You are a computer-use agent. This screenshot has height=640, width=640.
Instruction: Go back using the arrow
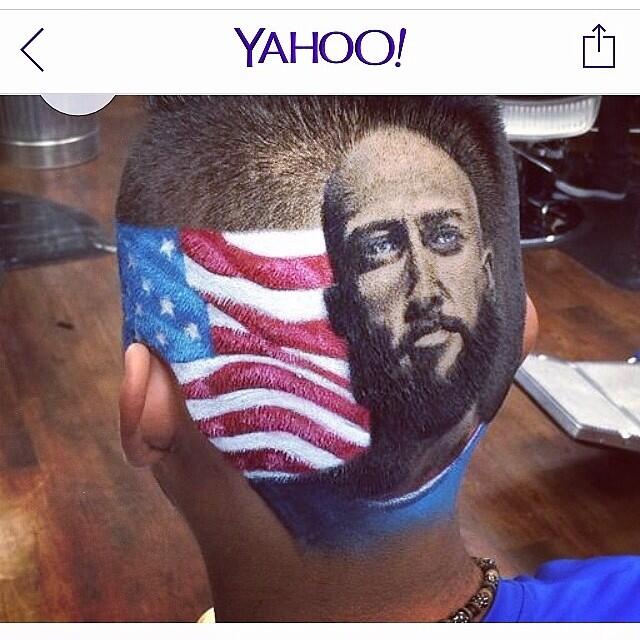pyautogui.click(x=33, y=49)
